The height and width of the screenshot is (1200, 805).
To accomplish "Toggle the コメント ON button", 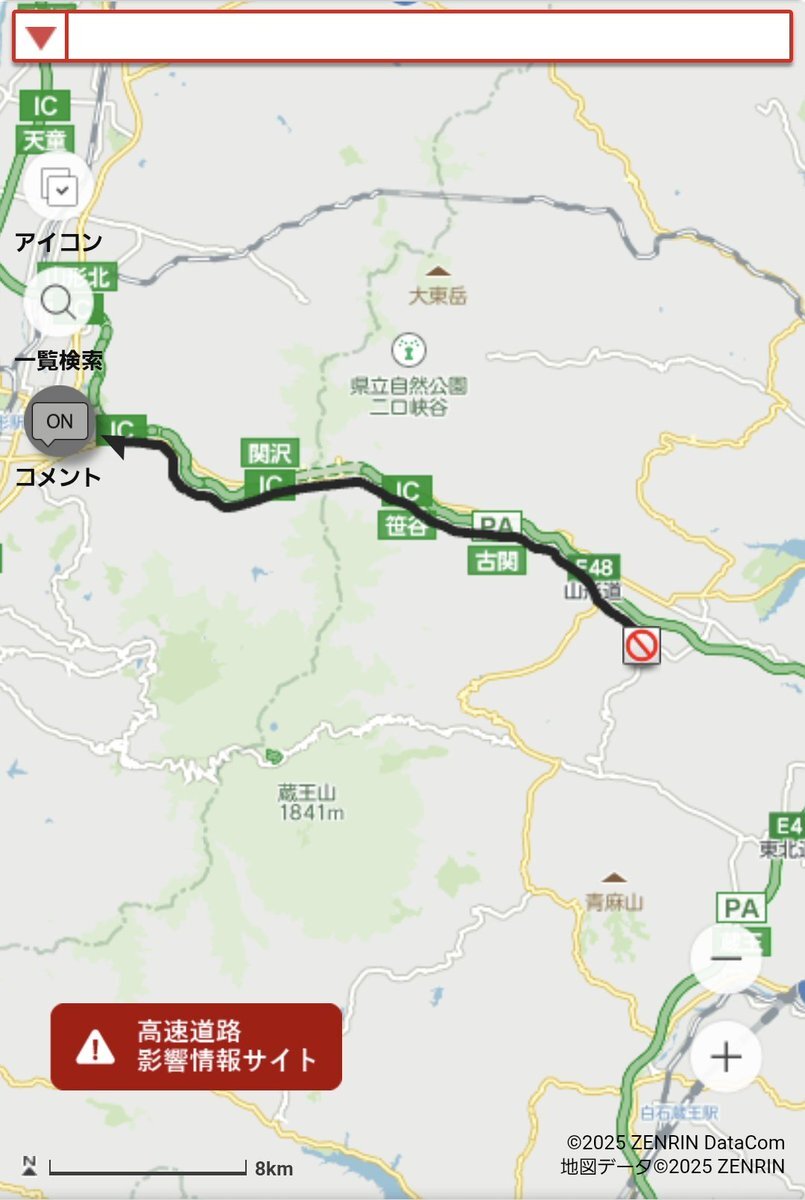I will 59,421.
